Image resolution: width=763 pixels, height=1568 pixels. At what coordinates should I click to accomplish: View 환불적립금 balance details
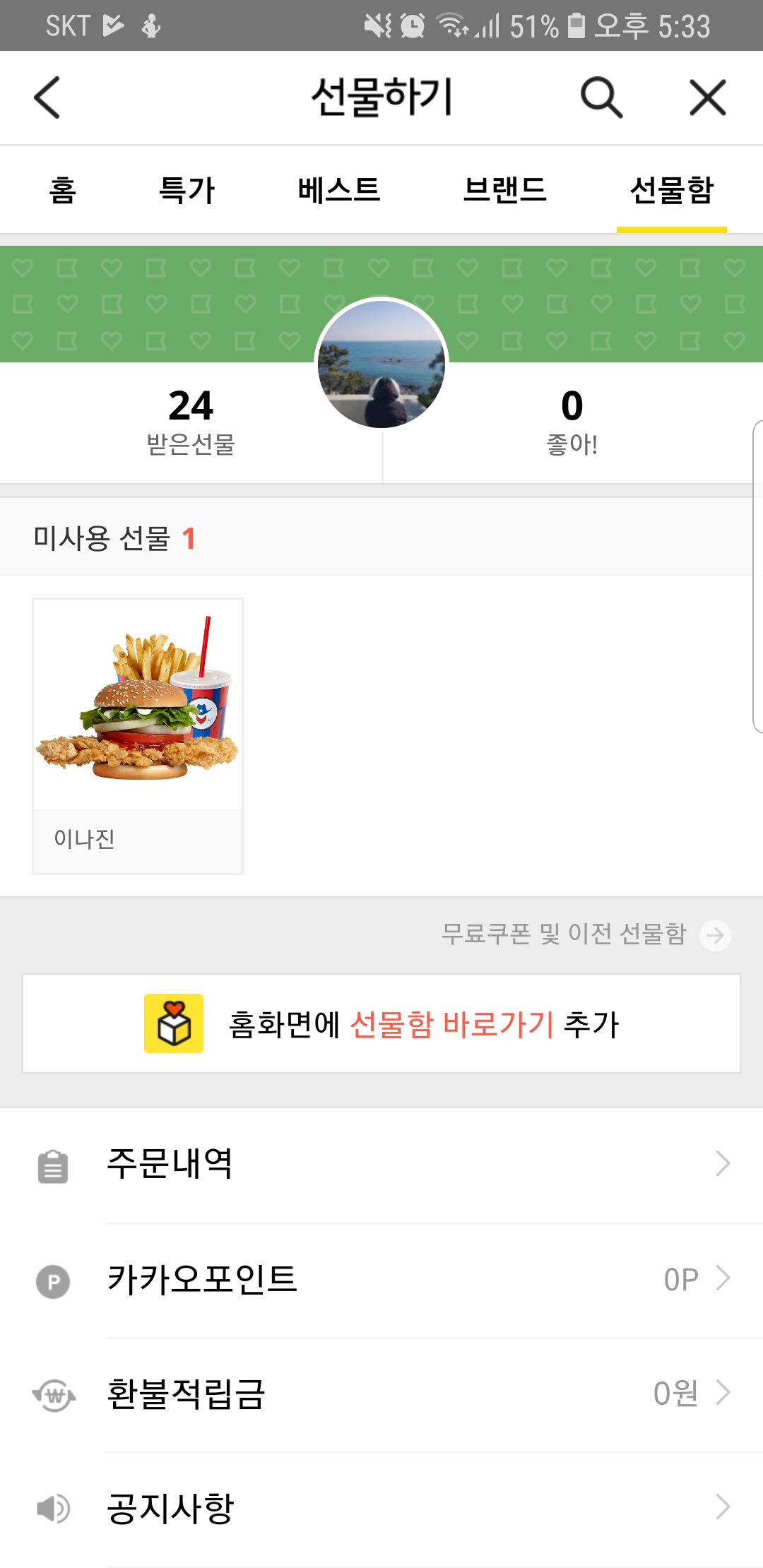pos(381,1394)
